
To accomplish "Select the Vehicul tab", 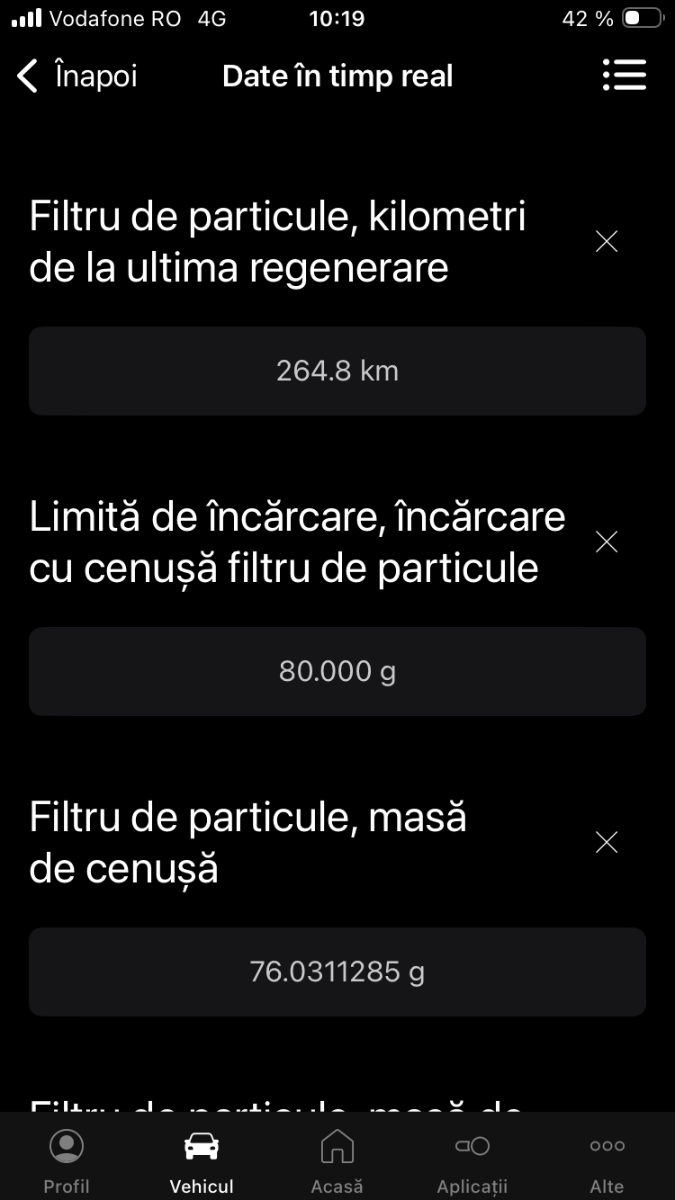I will pos(202,1160).
